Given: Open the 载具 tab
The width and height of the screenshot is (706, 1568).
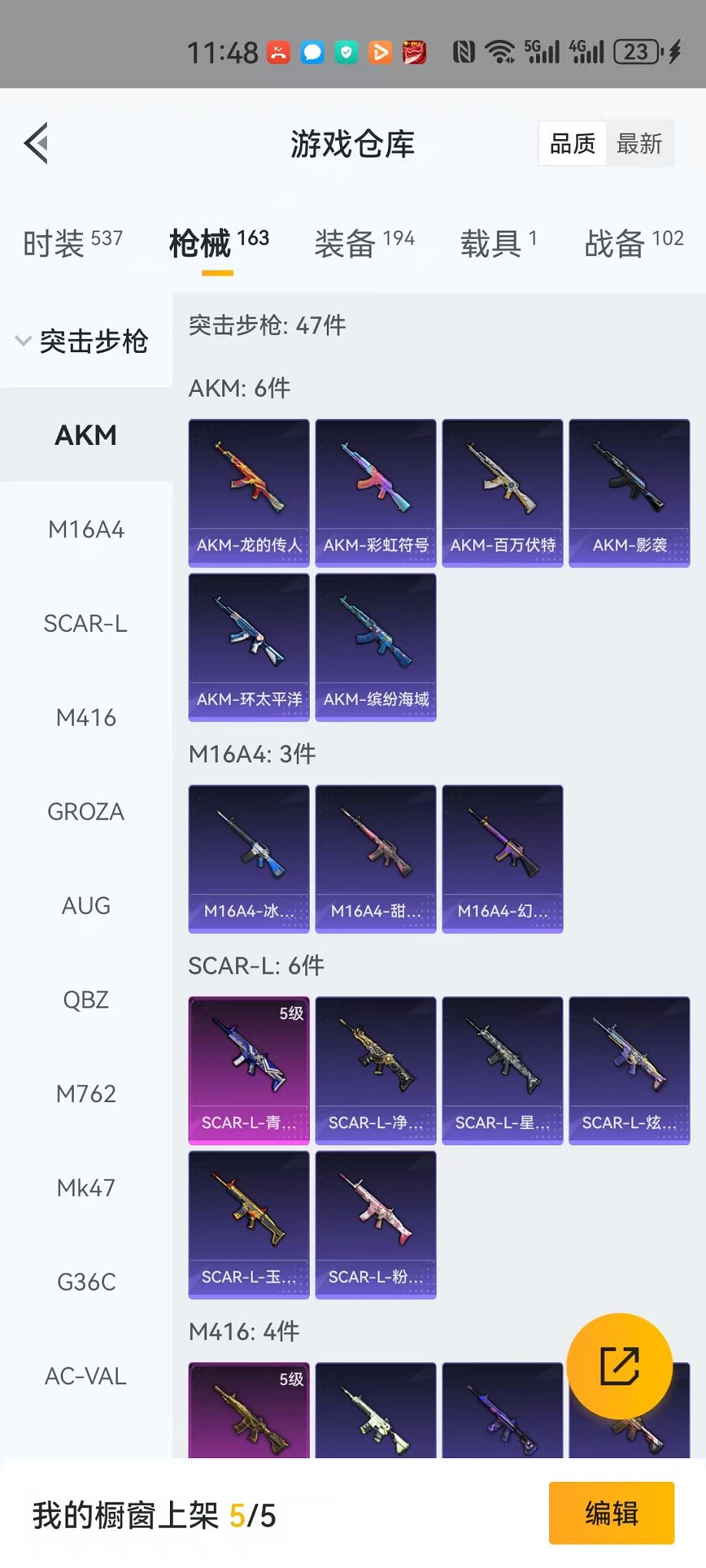Looking at the screenshot, I should (x=498, y=243).
